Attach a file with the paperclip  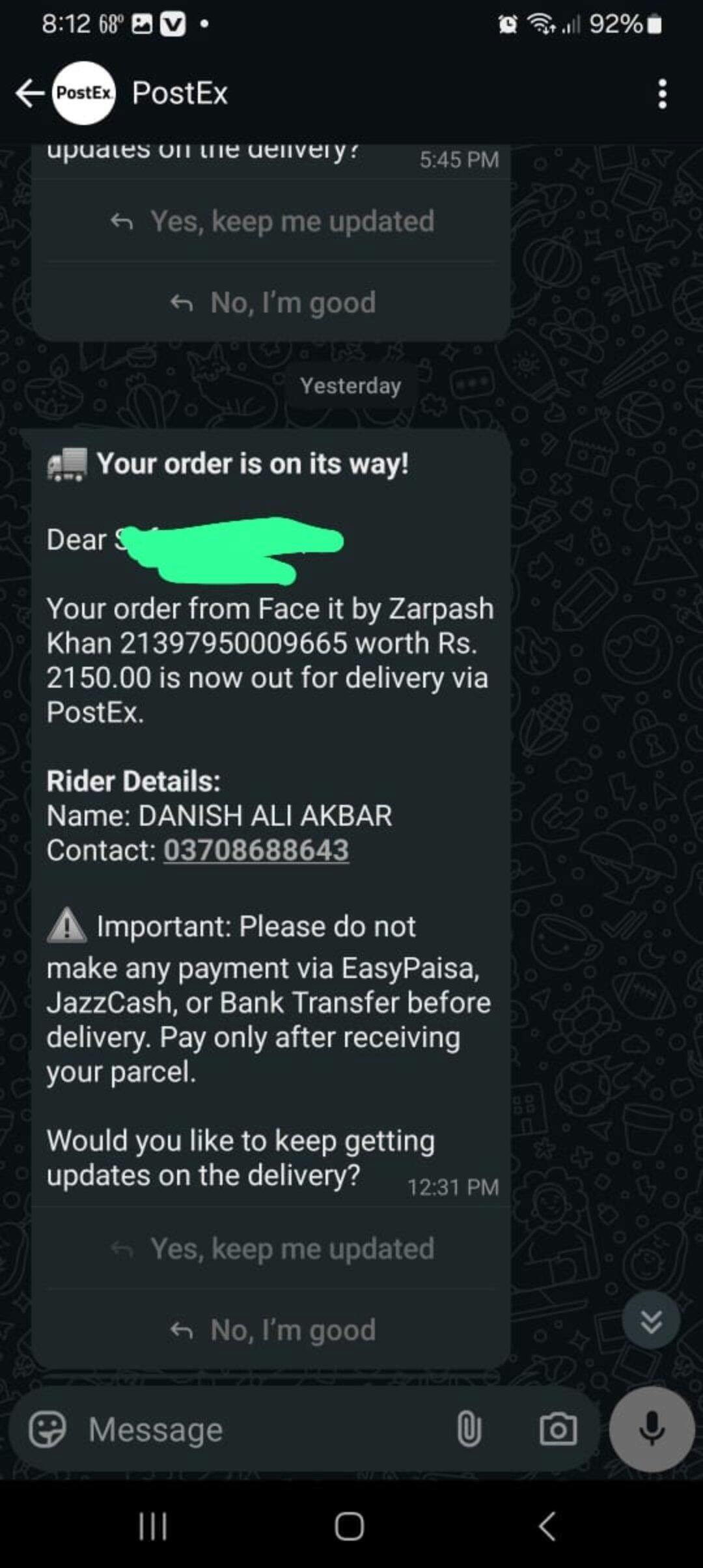469,1429
